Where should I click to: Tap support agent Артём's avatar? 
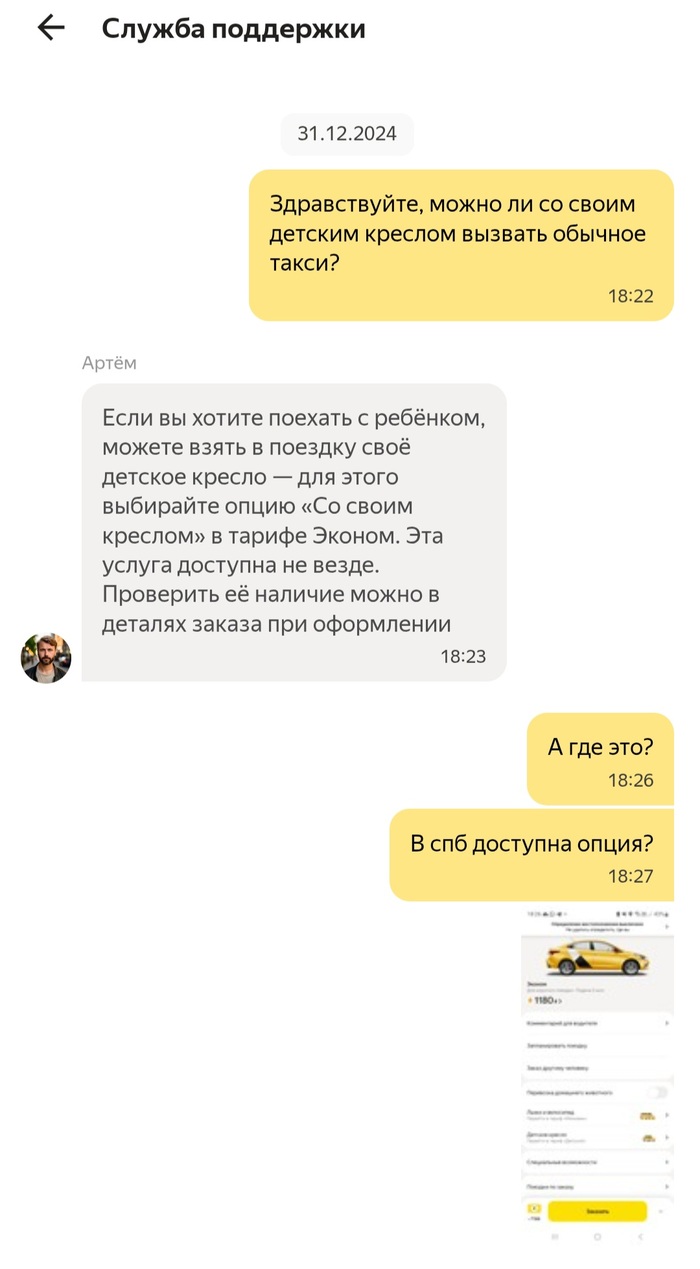click(46, 658)
